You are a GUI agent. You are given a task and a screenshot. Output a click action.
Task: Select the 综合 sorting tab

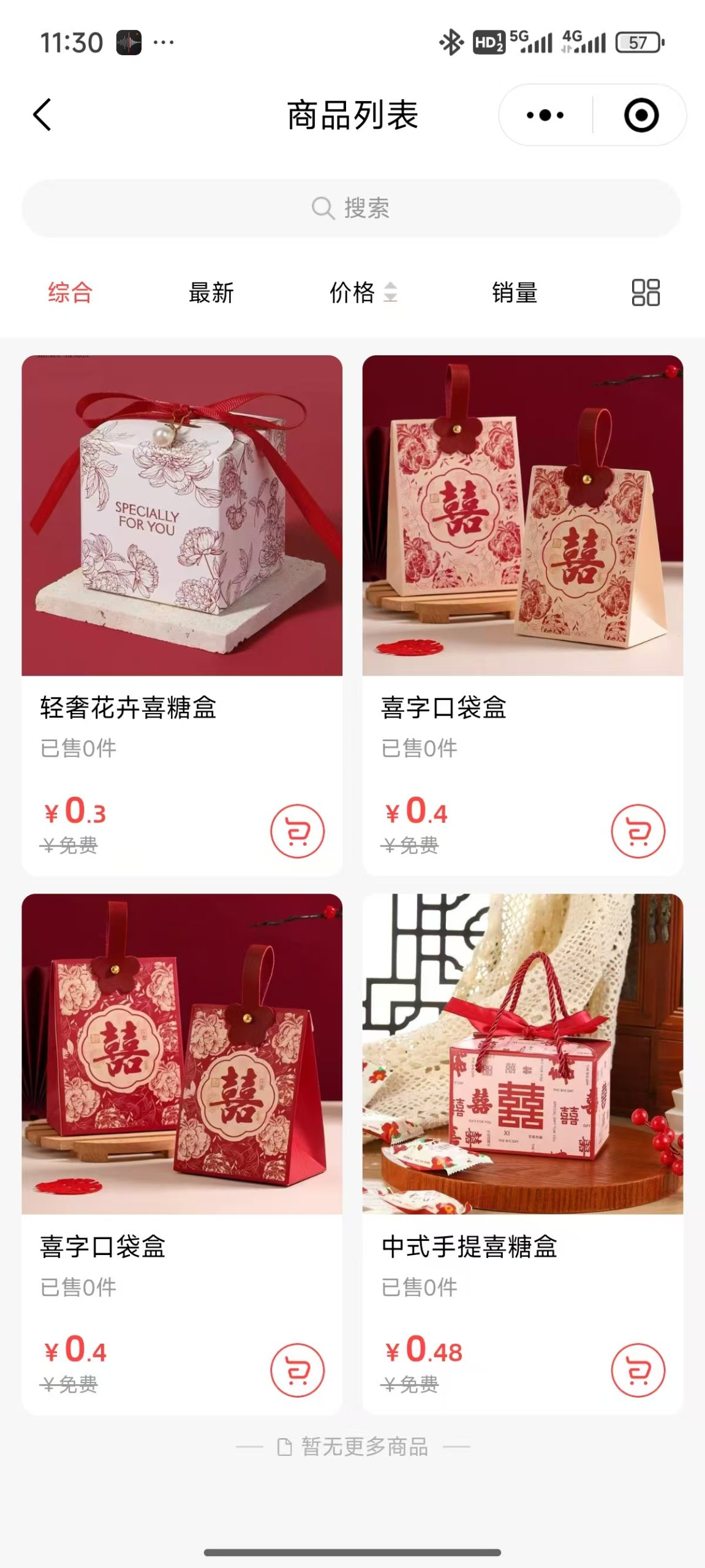point(70,292)
